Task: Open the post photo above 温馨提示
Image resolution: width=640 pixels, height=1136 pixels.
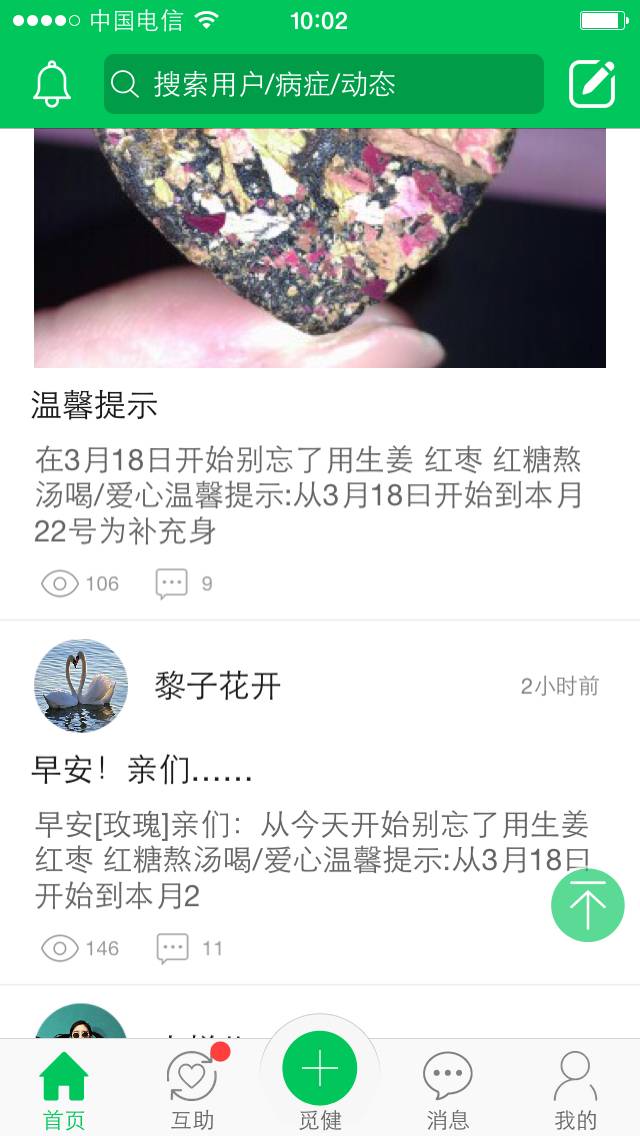Action: click(x=320, y=248)
